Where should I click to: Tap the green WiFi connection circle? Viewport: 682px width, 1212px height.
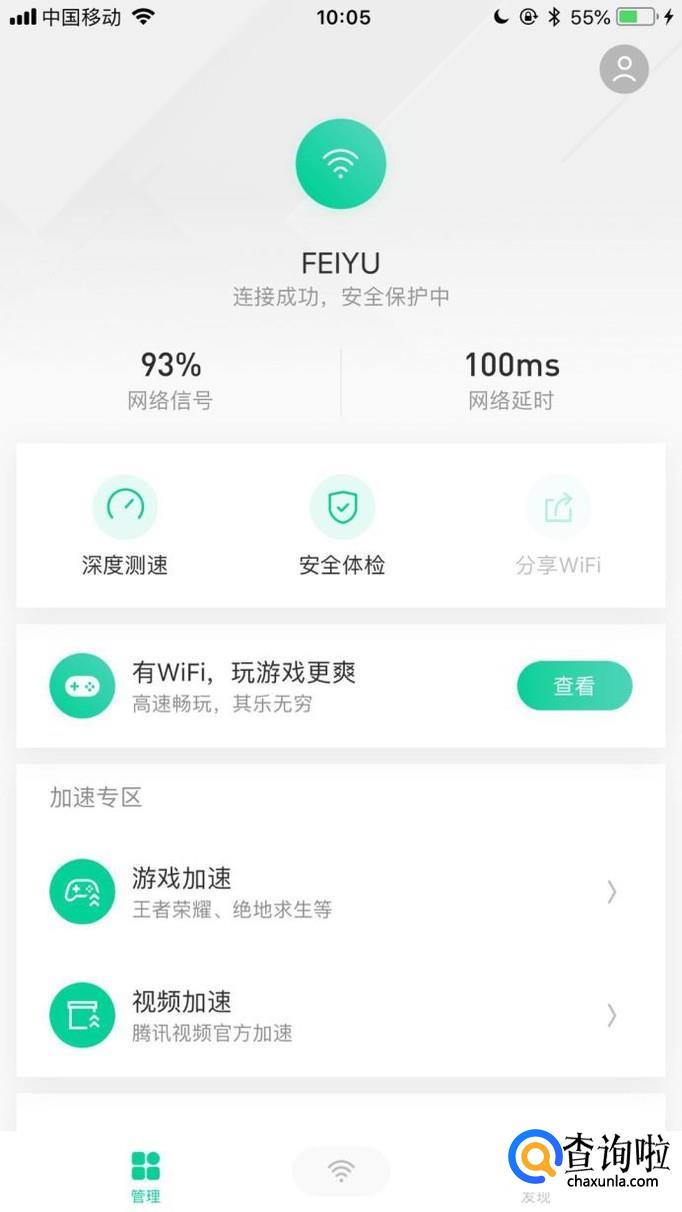pyautogui.click(x=341, y=165)
